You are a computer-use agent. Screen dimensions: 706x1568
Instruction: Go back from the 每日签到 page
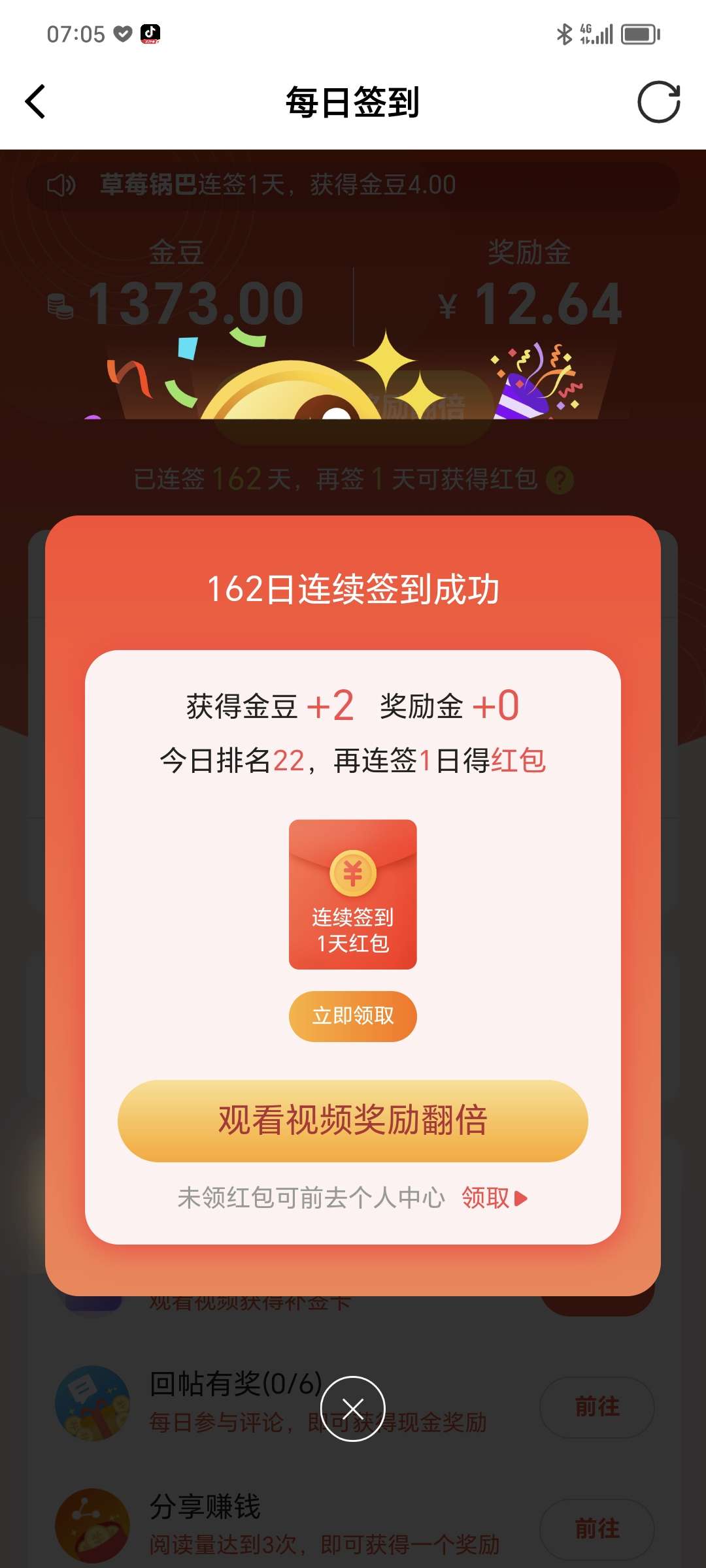tap(36, 102)
